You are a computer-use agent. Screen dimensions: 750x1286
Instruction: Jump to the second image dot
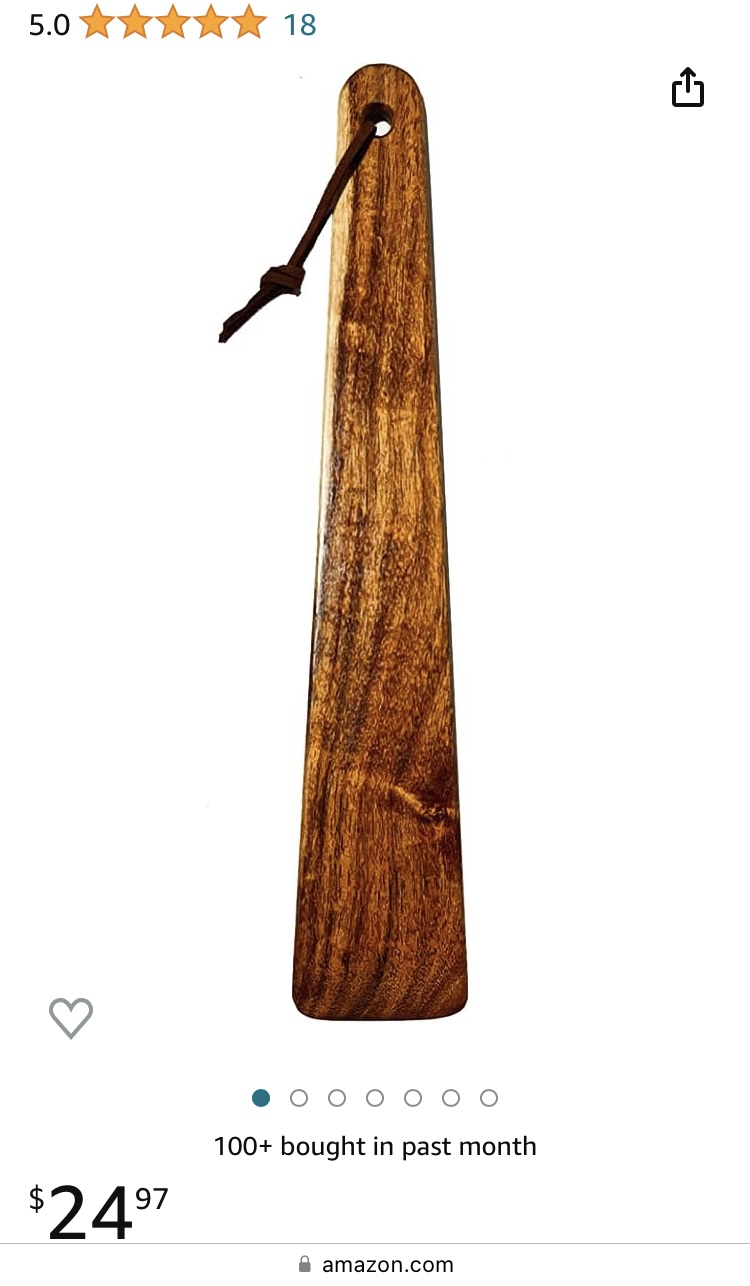(299, 1098)
